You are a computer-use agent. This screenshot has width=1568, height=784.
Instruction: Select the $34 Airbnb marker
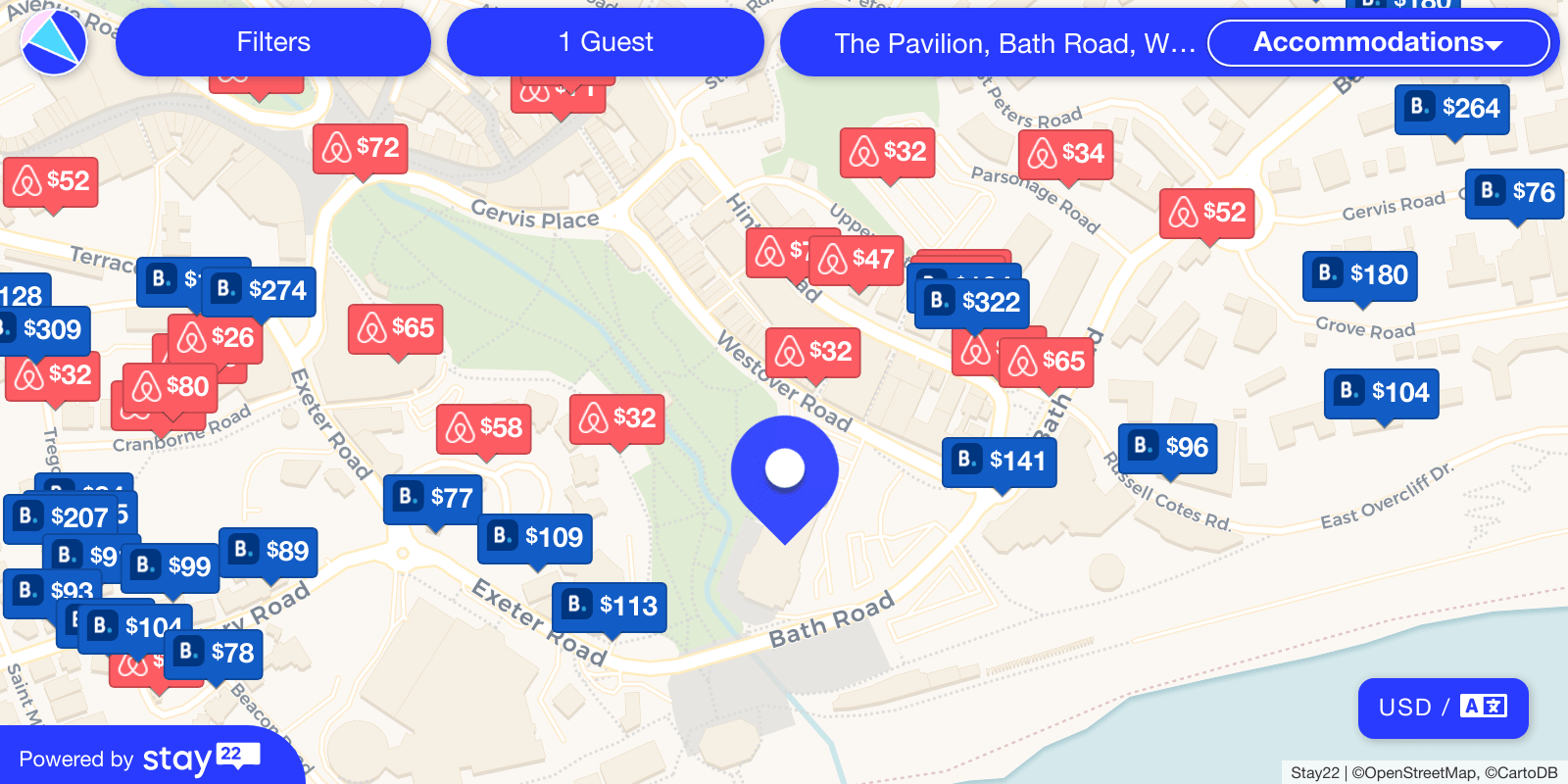(x=1066, y=153)
